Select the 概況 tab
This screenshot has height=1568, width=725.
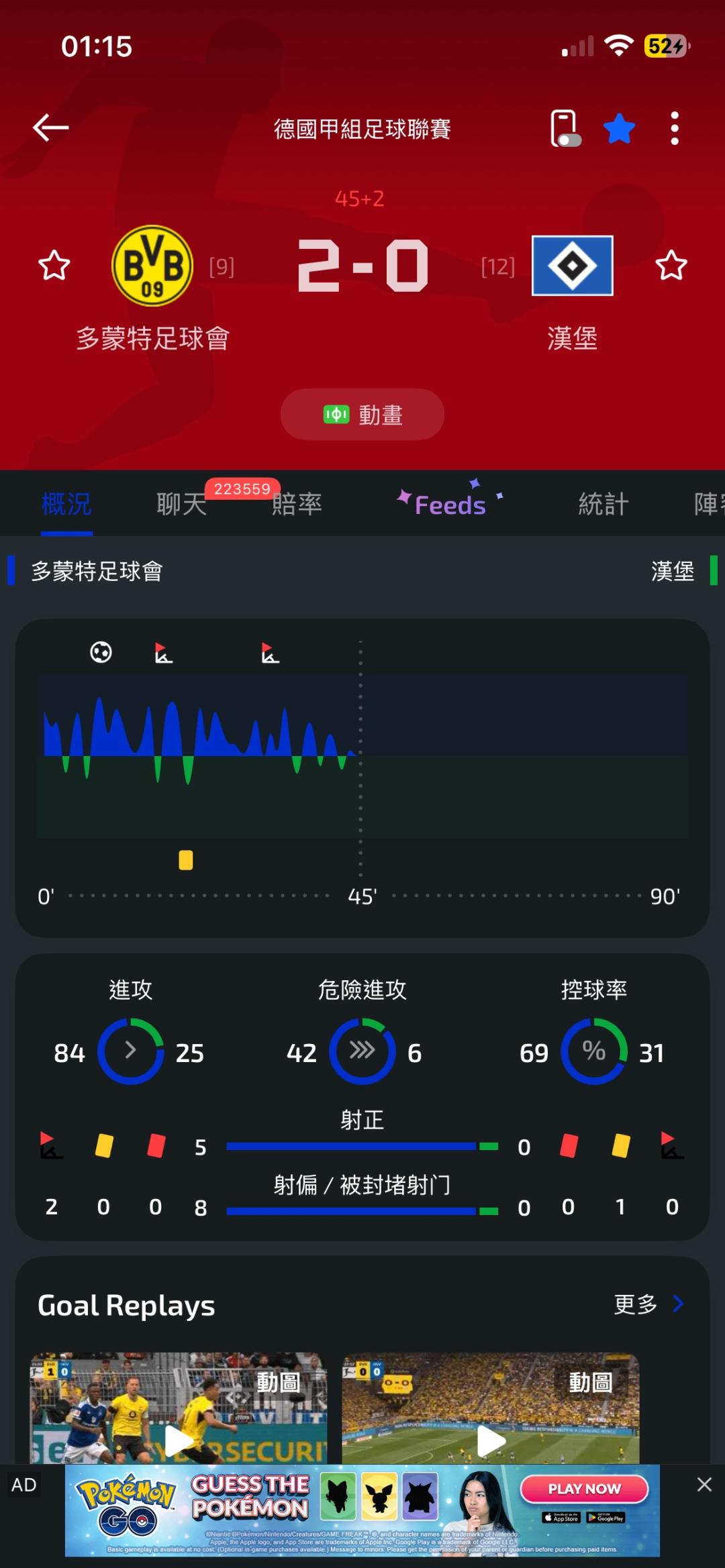[66, 504]
